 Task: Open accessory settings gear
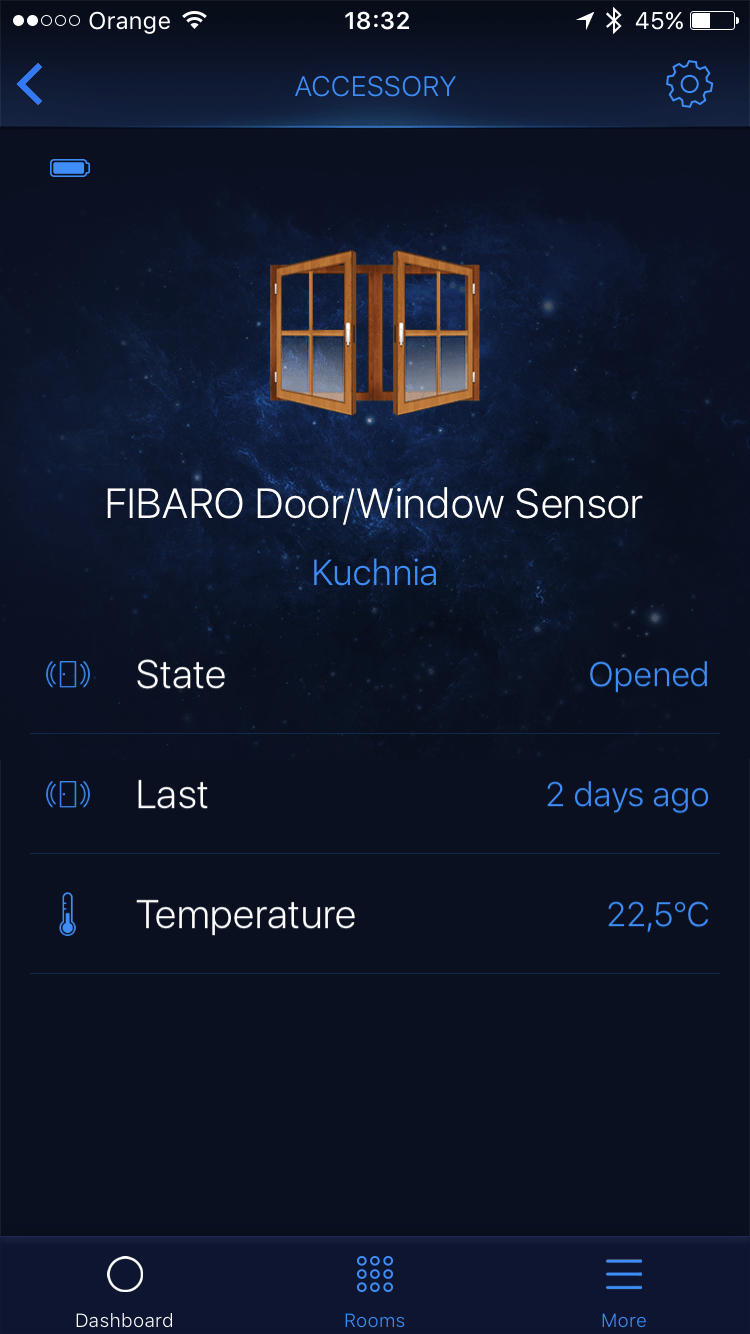pos(689,85)
